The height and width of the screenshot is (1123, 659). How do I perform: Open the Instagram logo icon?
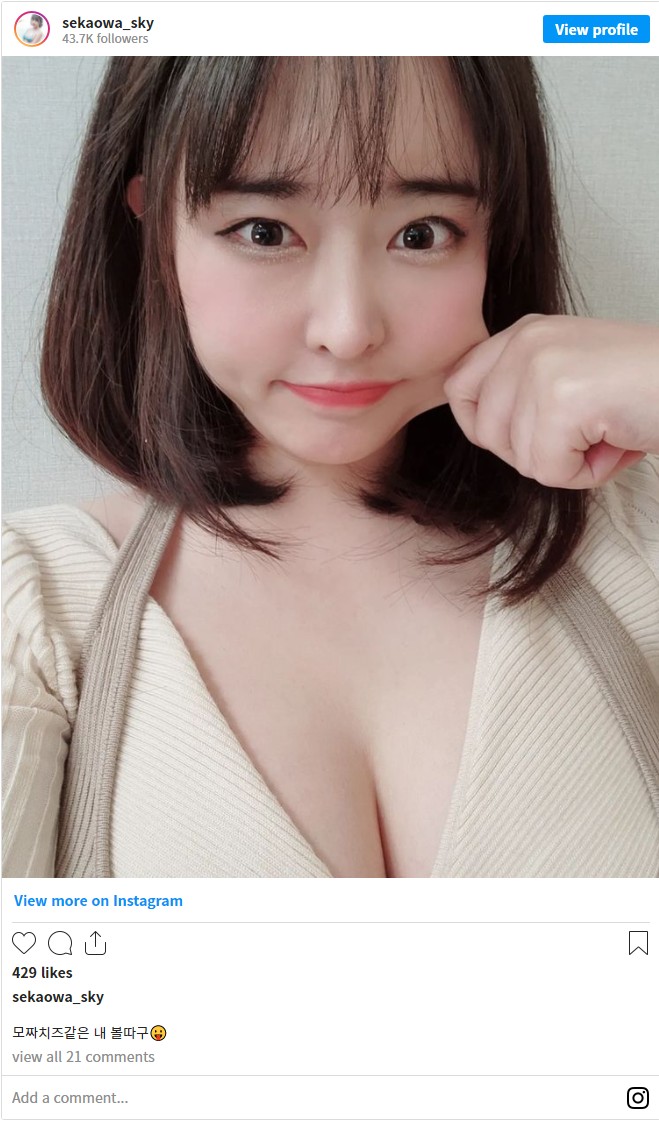(x=637, y=1097)
